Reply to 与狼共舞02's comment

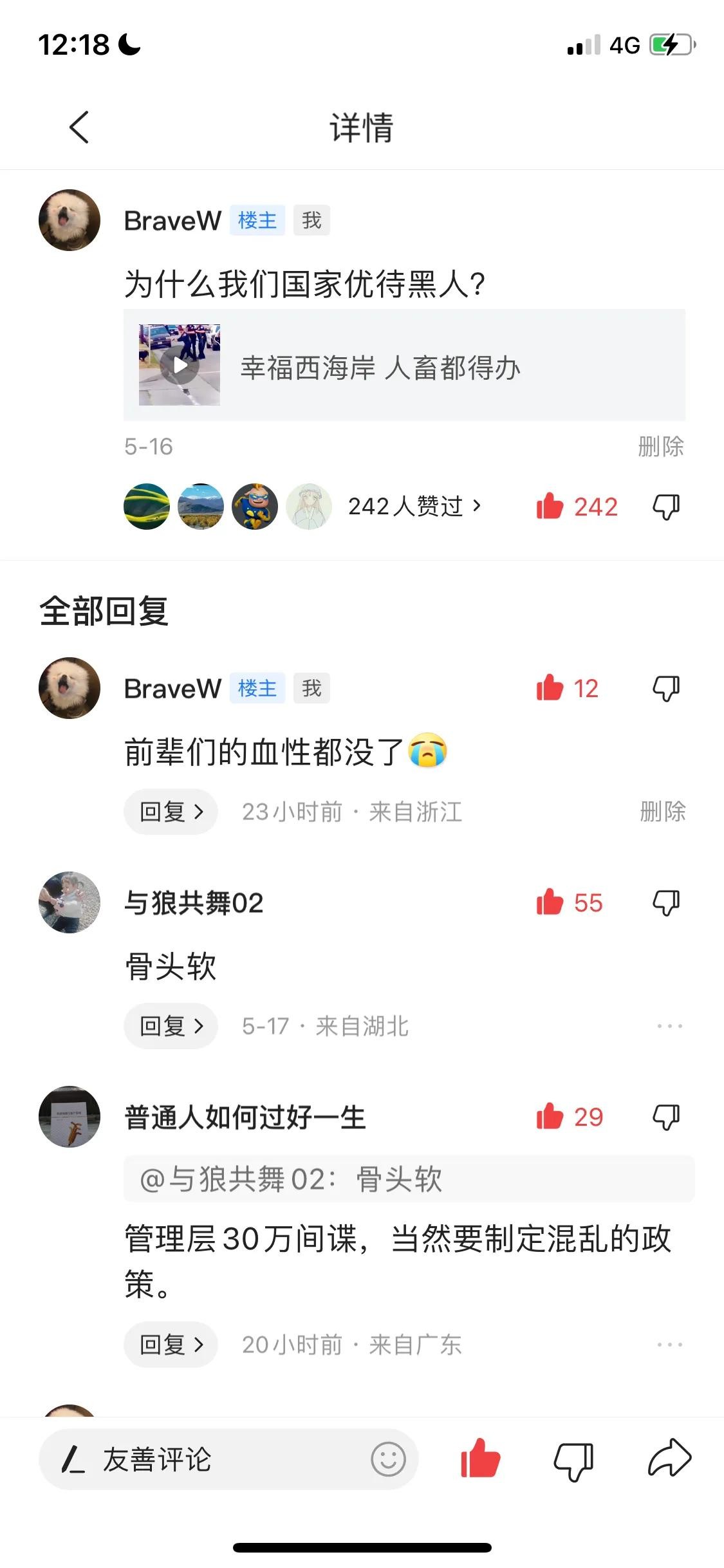171,1026
